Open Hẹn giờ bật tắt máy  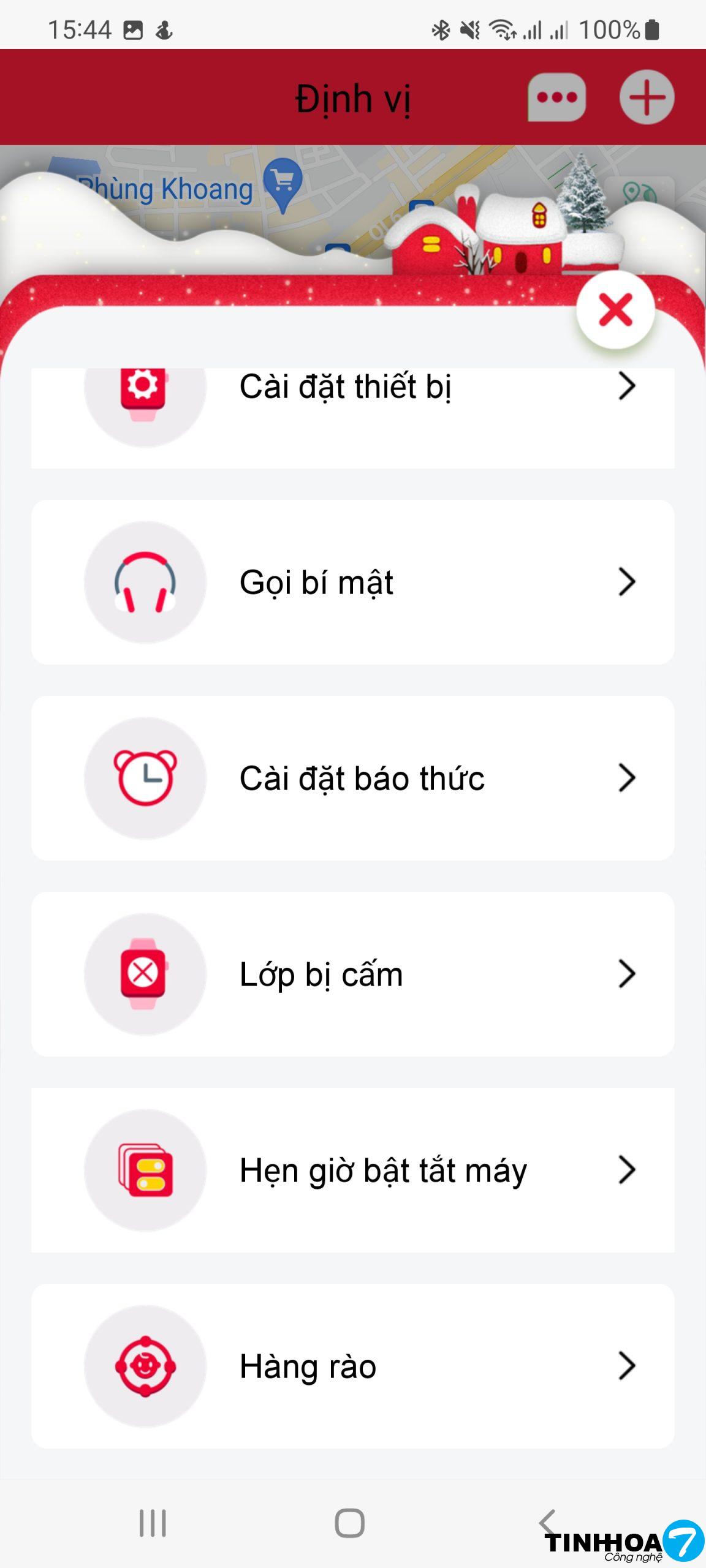352,1170
